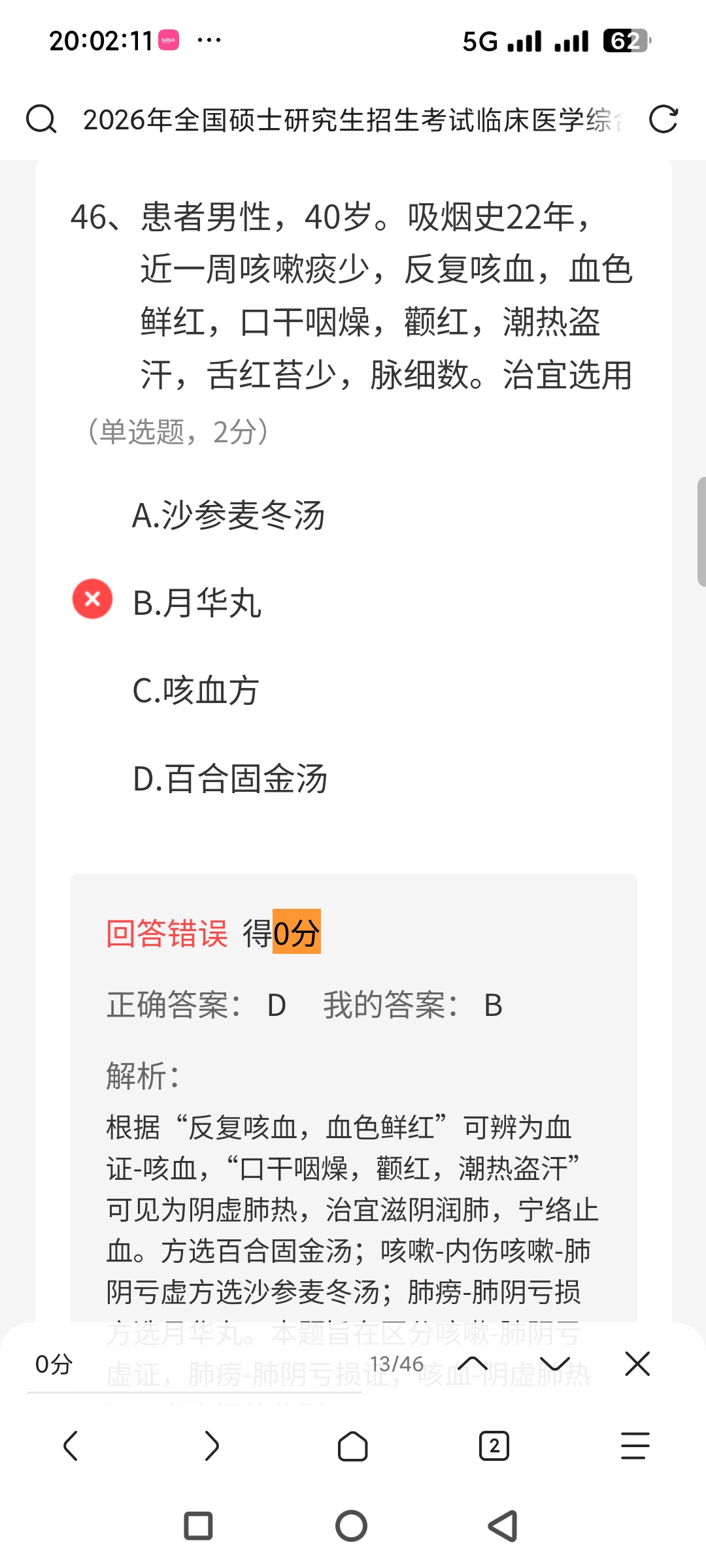Open the browser hamburger menu
Image resolution: width=706 pixels, height=1568 pixels.
(x=635, y=1445)
